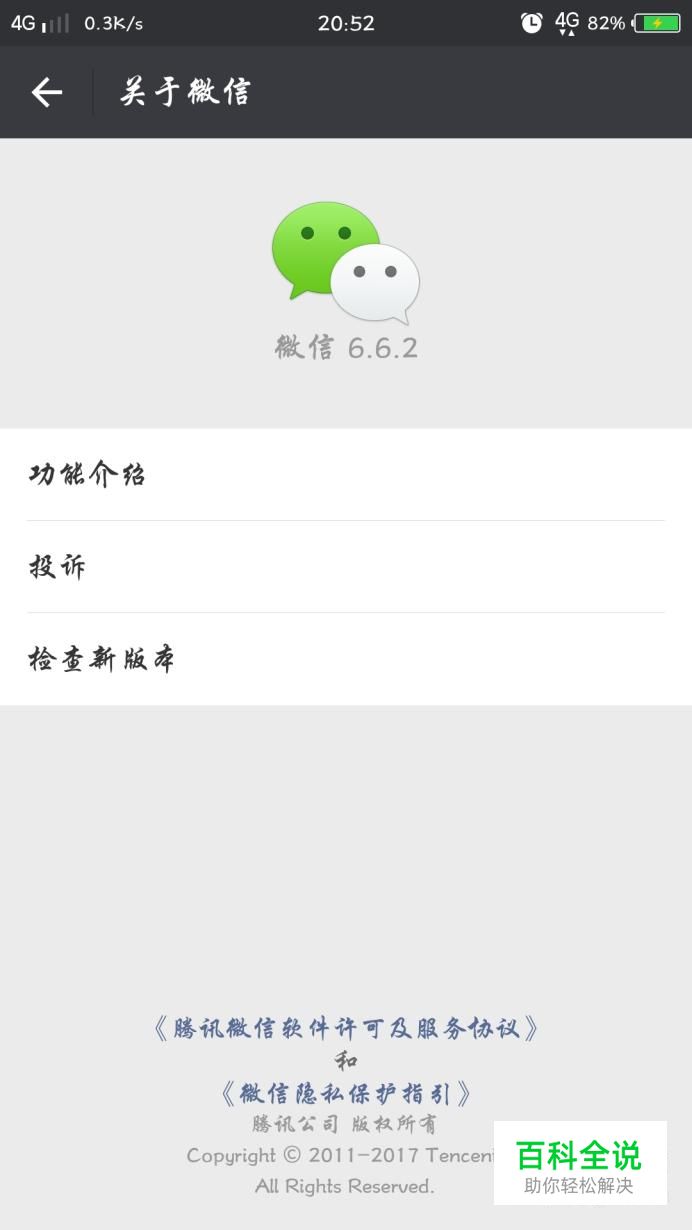Screen dimensions: 692x1230
Task: View 微信隐私保护指引 link
Action: point(346,1093)
